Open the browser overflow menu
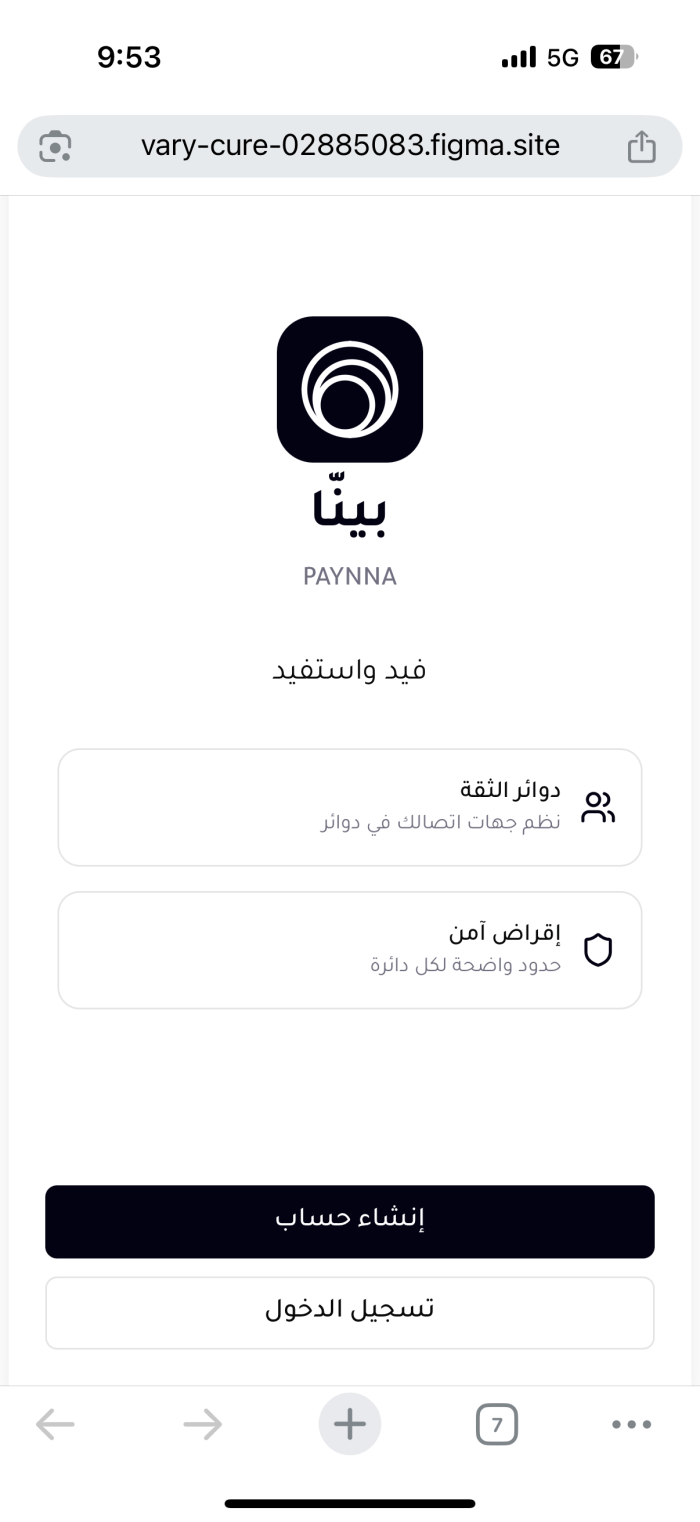This screenshot has width=700, height=1522. tap(631, 1424)
